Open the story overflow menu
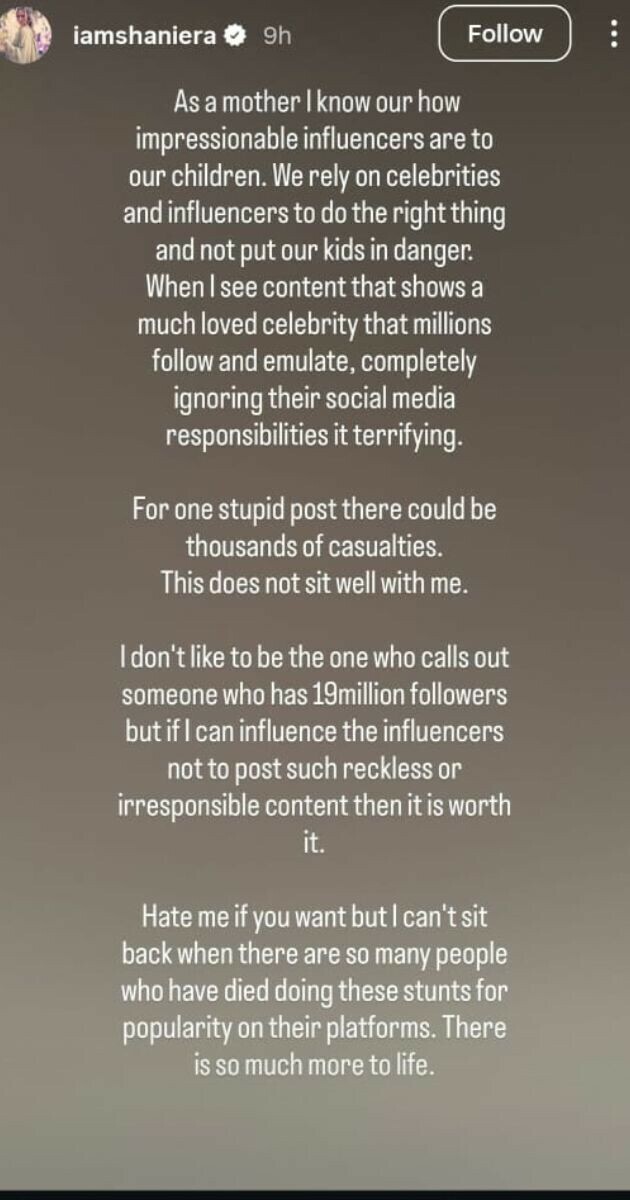The width and height of the screenshot is (630, 1200). pos(612,35)
